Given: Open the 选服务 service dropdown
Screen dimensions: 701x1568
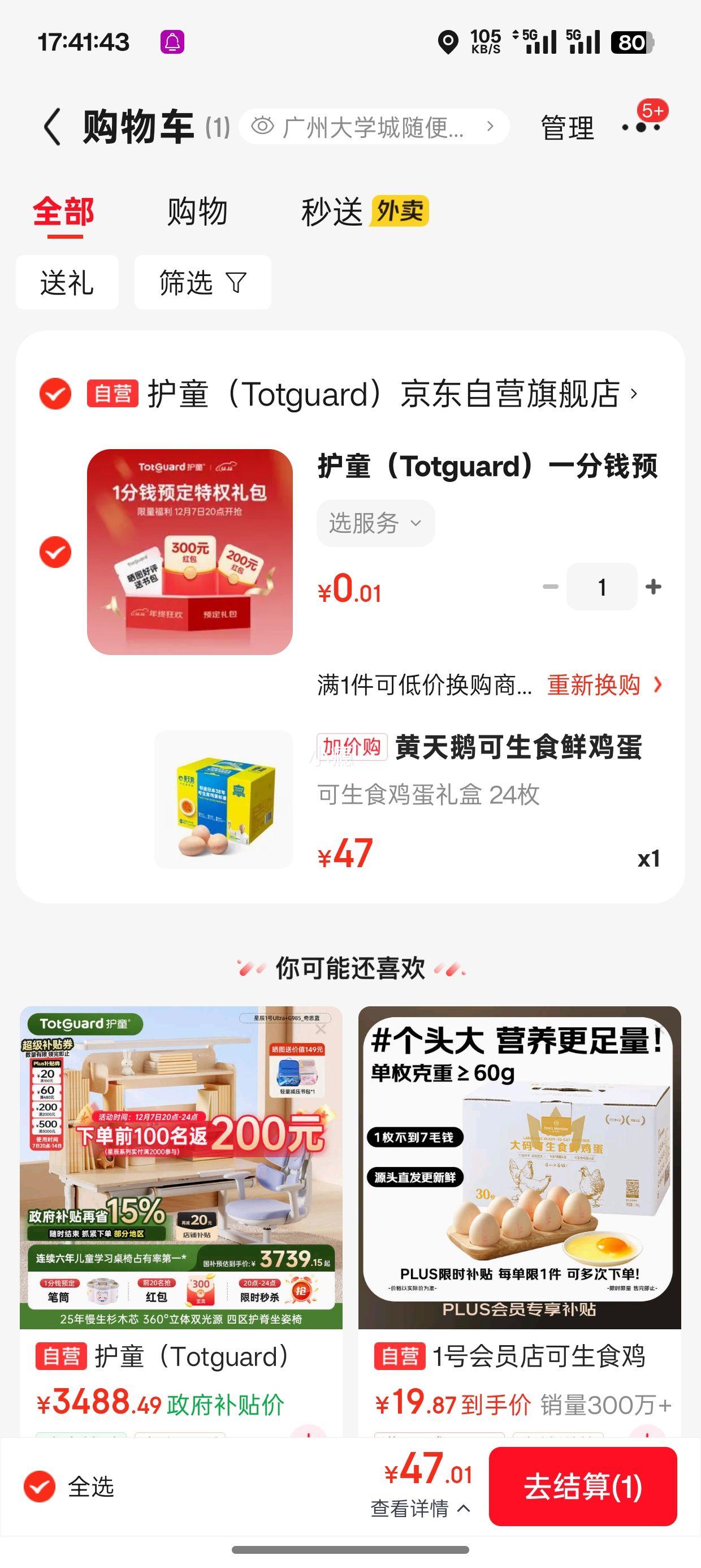Looking at the screenshot, I should (375, 523).
